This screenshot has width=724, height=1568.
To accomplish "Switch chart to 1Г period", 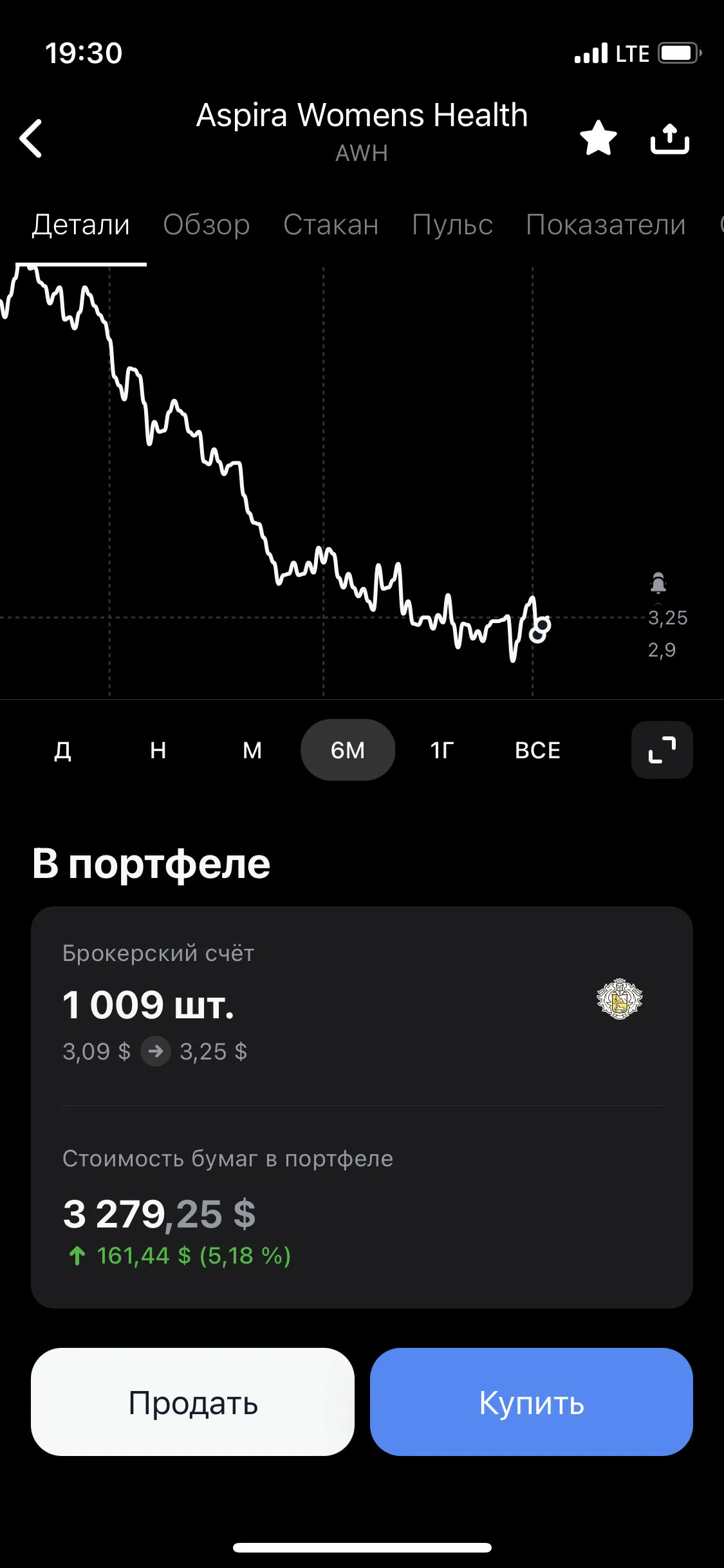I will coord(442,750).
